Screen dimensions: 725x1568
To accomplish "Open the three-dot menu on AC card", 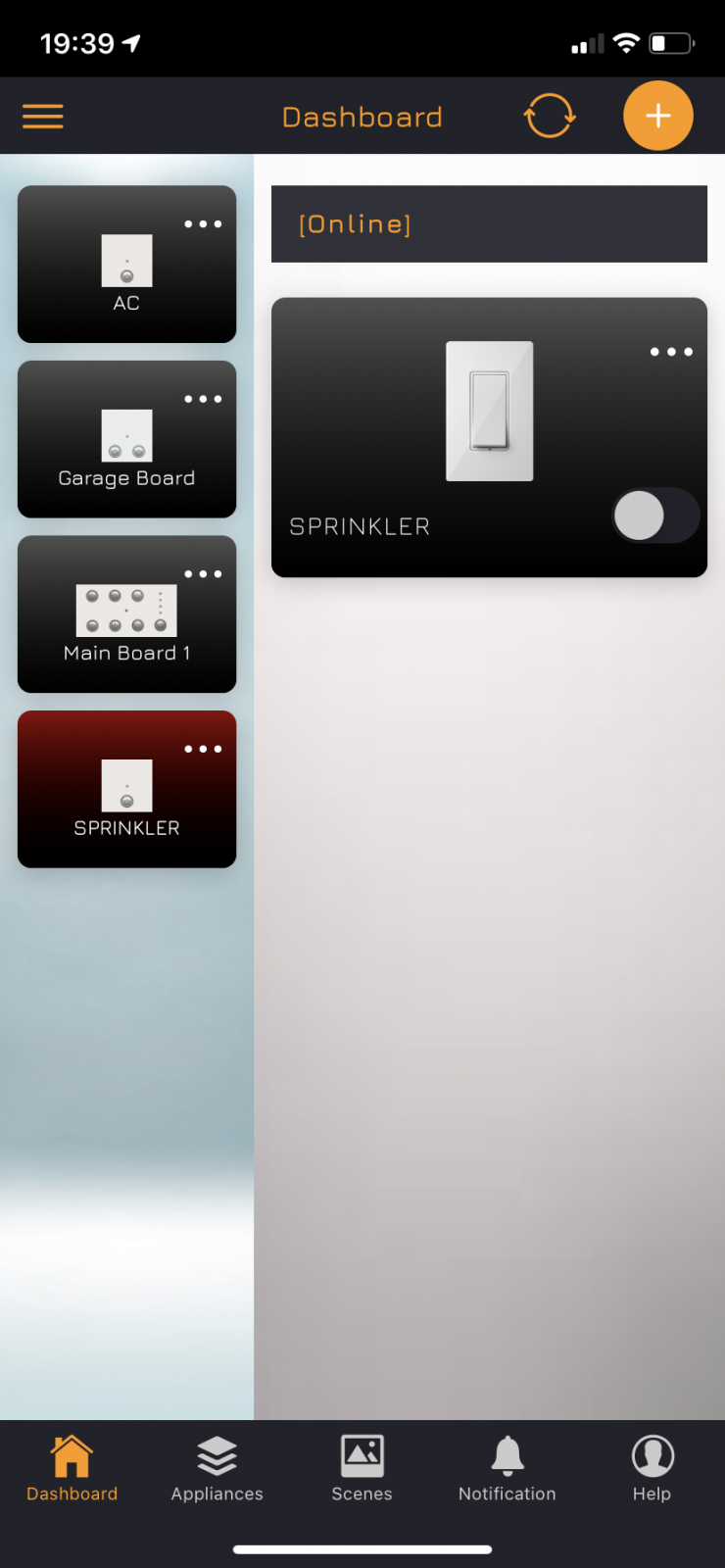I will click(203, 224).
